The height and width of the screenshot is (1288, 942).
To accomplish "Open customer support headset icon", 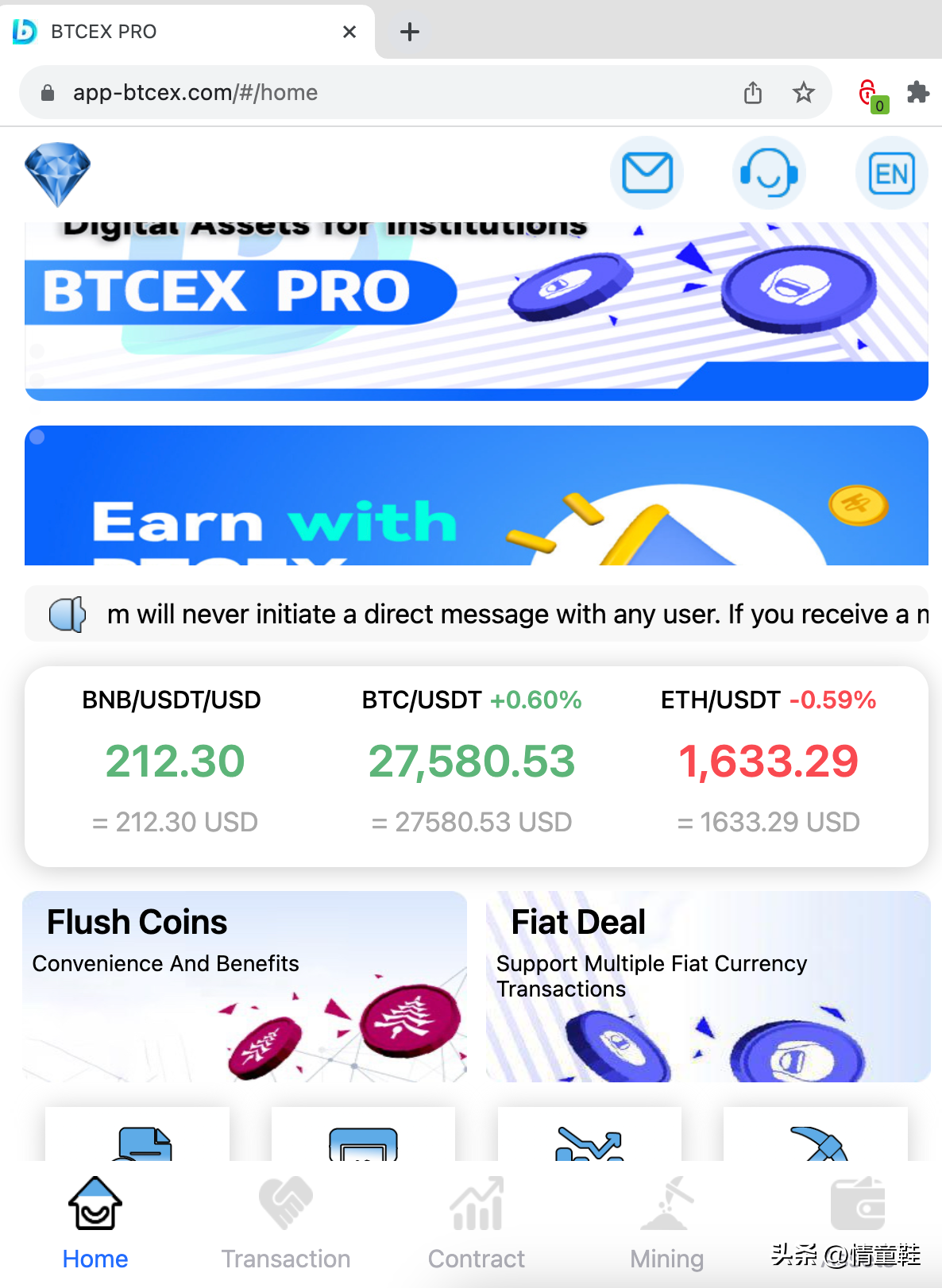I will [768, 173].
